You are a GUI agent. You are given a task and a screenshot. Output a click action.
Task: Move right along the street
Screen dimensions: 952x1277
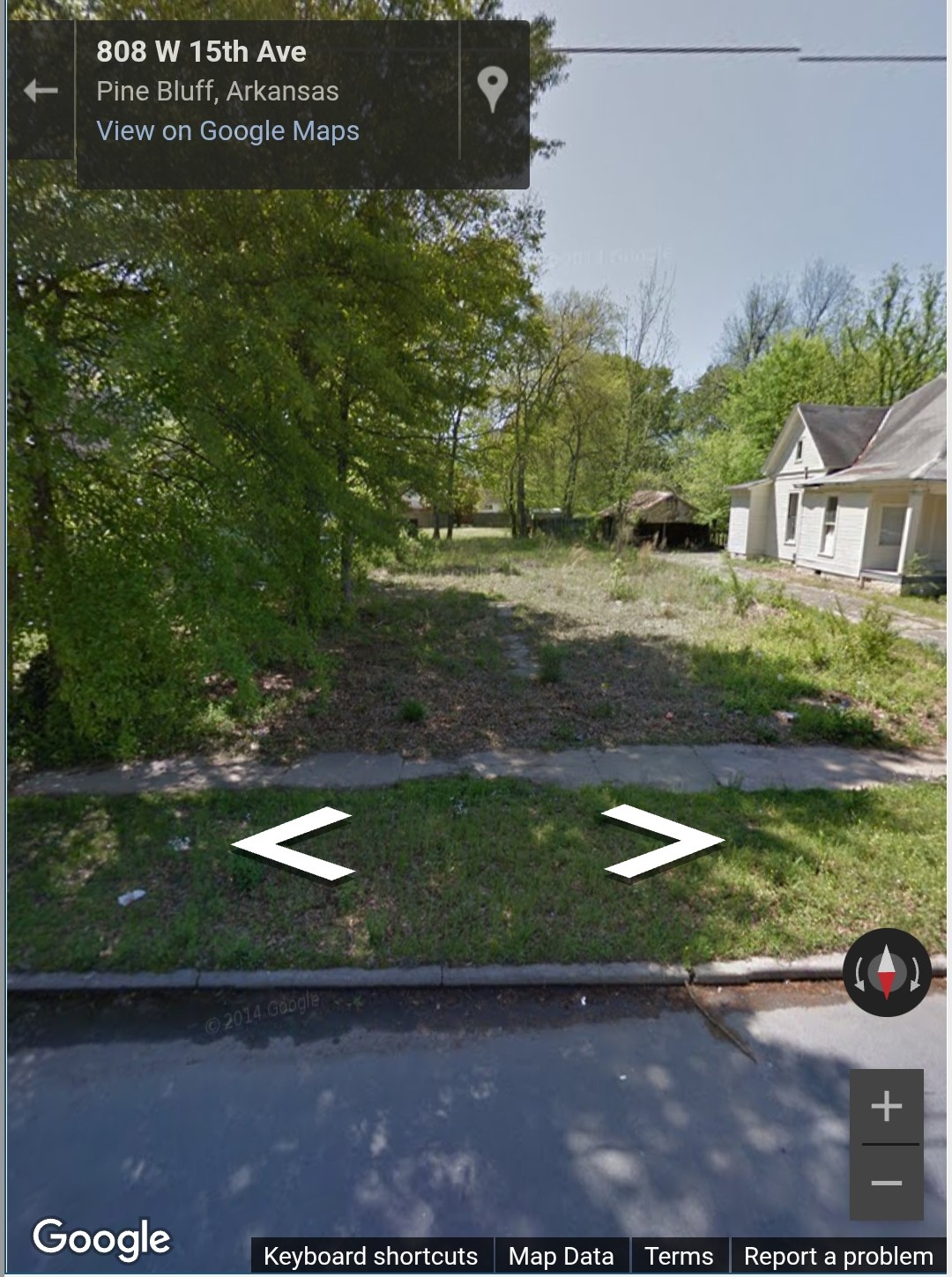663,841
